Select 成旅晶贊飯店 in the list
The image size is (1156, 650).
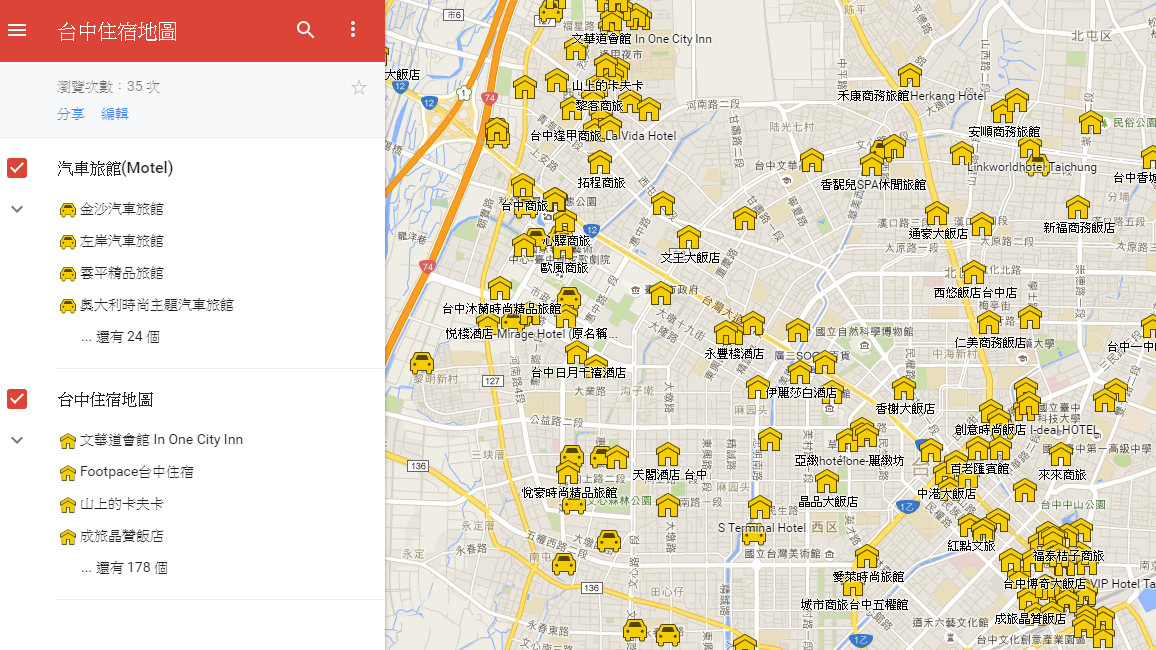pos(121,536)
